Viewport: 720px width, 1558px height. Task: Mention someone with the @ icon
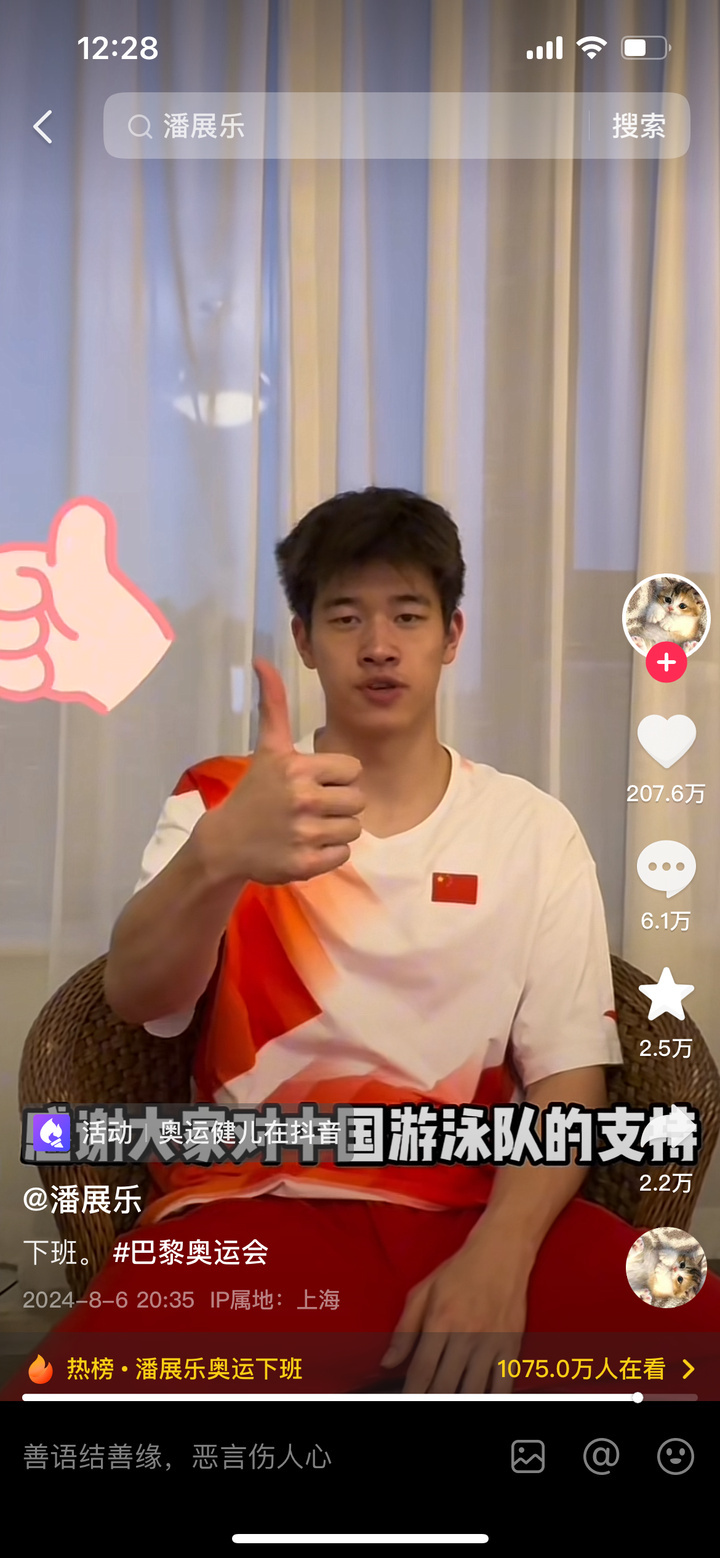click(601, 1456)
